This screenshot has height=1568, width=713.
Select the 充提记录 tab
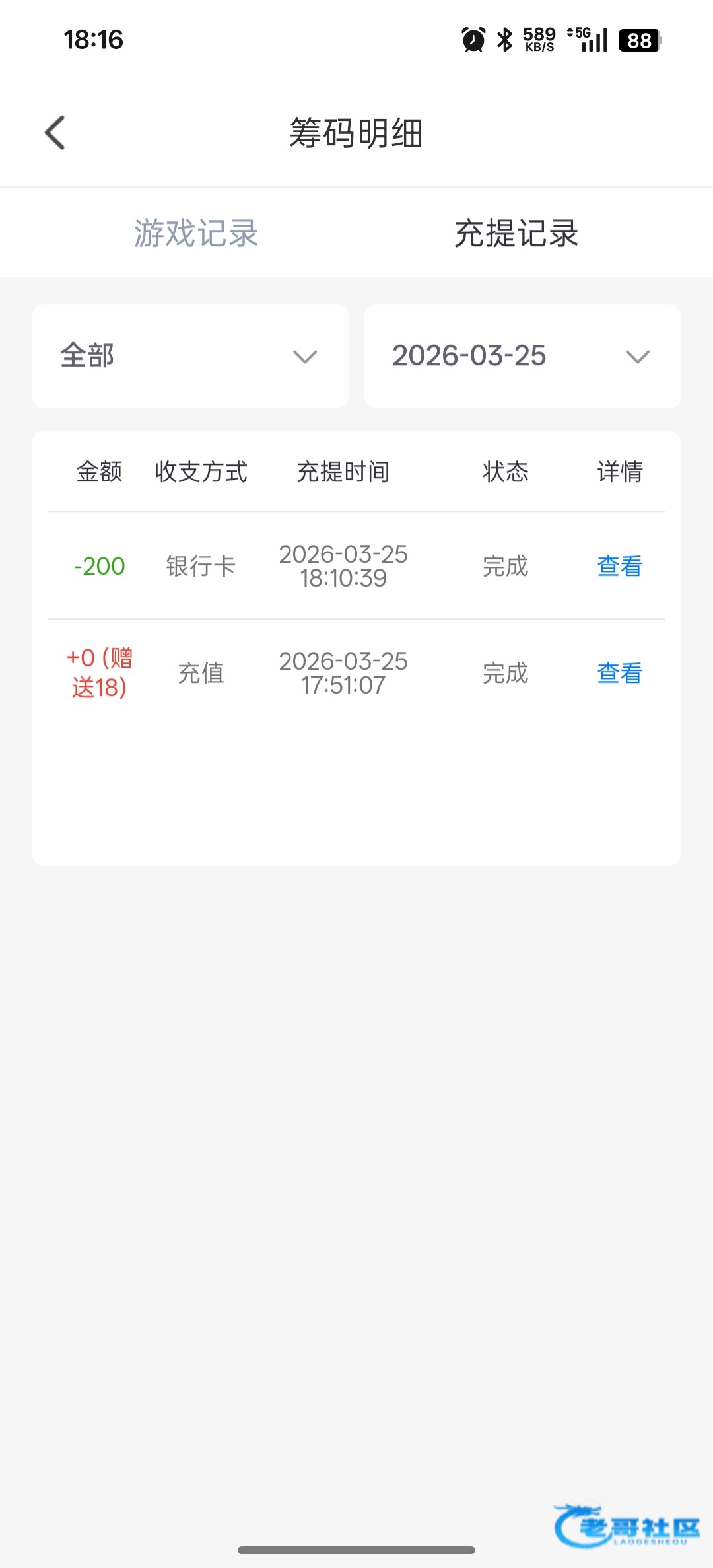(x=516, y=233)
